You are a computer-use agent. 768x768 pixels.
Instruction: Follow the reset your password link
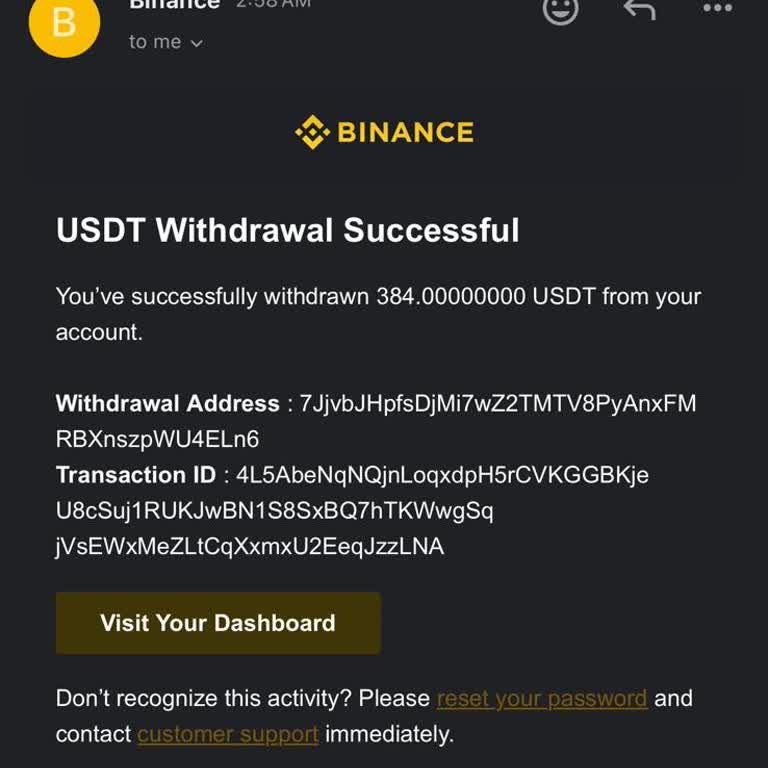tap(542, 698)
